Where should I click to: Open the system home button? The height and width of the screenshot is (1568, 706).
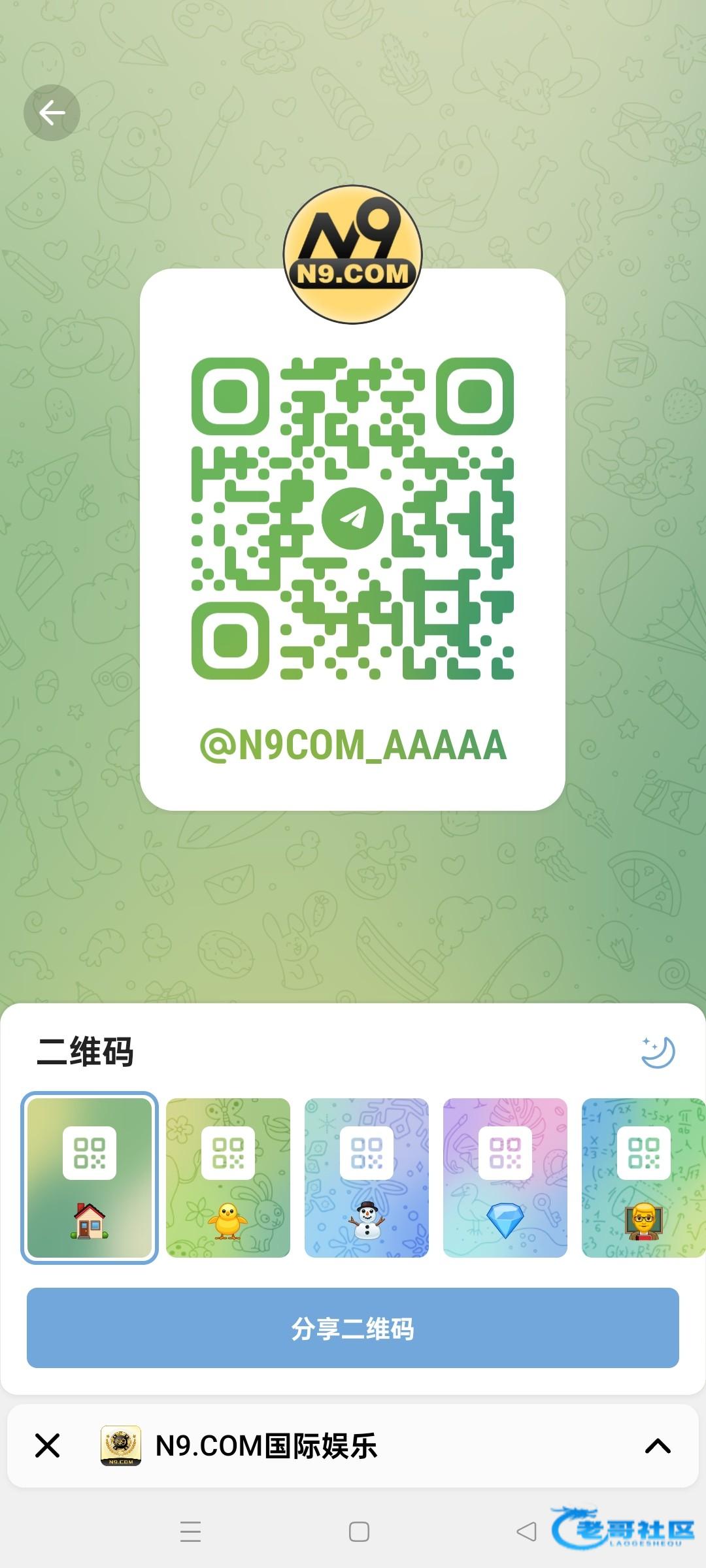(x=359, y=1531)
